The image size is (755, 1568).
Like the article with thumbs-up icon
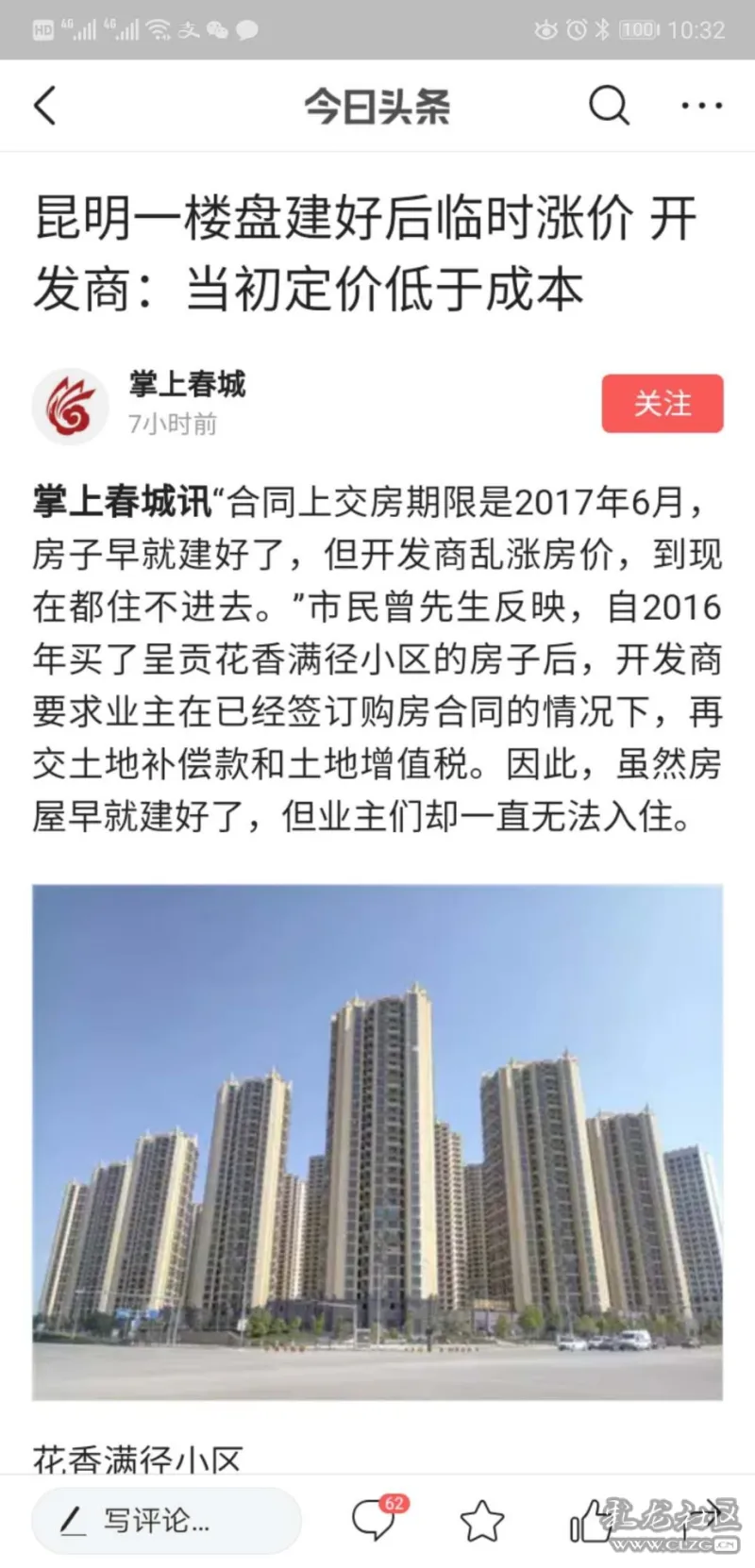[590, 1521]
